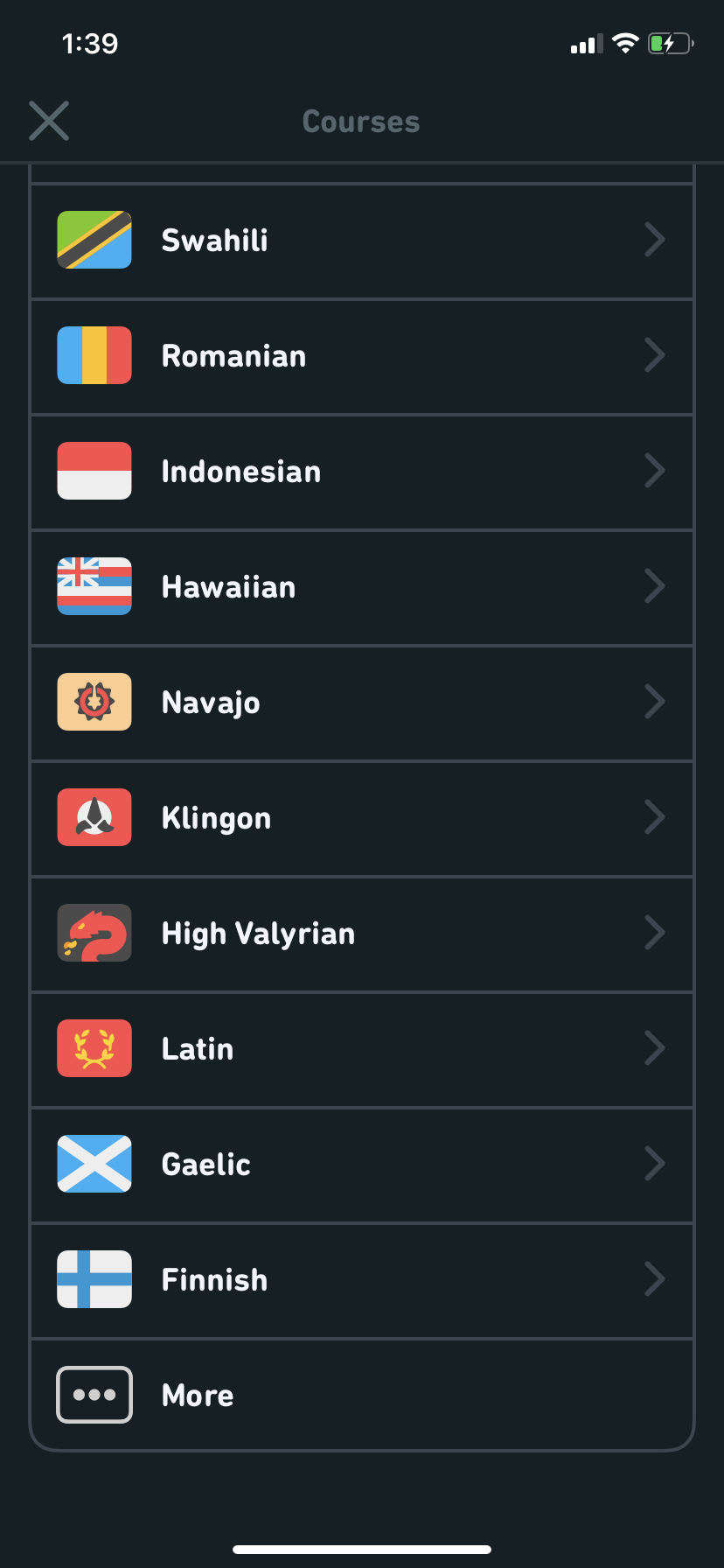The width and height of the screenshot is (724, 1568).
Task: Expand the Finnish course chevron
Action: [x=654, y=1278]
